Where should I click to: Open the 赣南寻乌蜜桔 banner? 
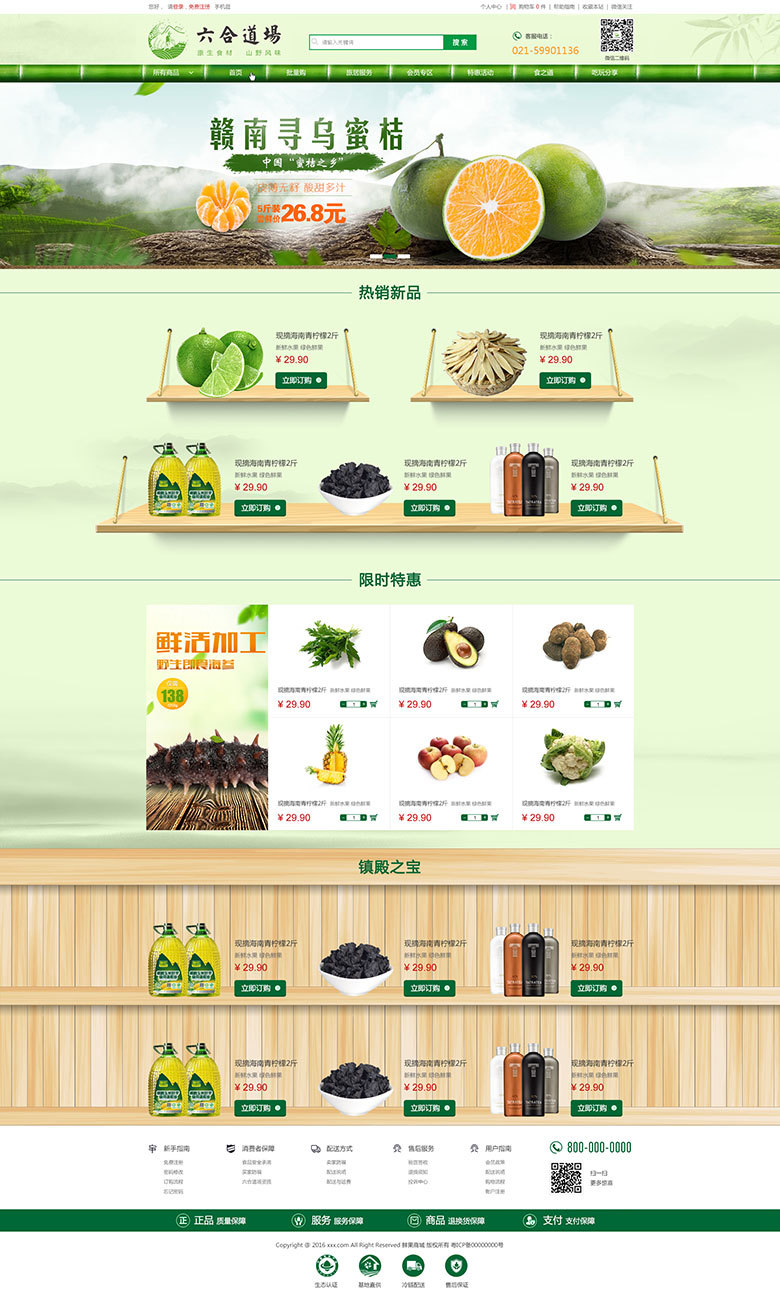(x=390, y=175)
